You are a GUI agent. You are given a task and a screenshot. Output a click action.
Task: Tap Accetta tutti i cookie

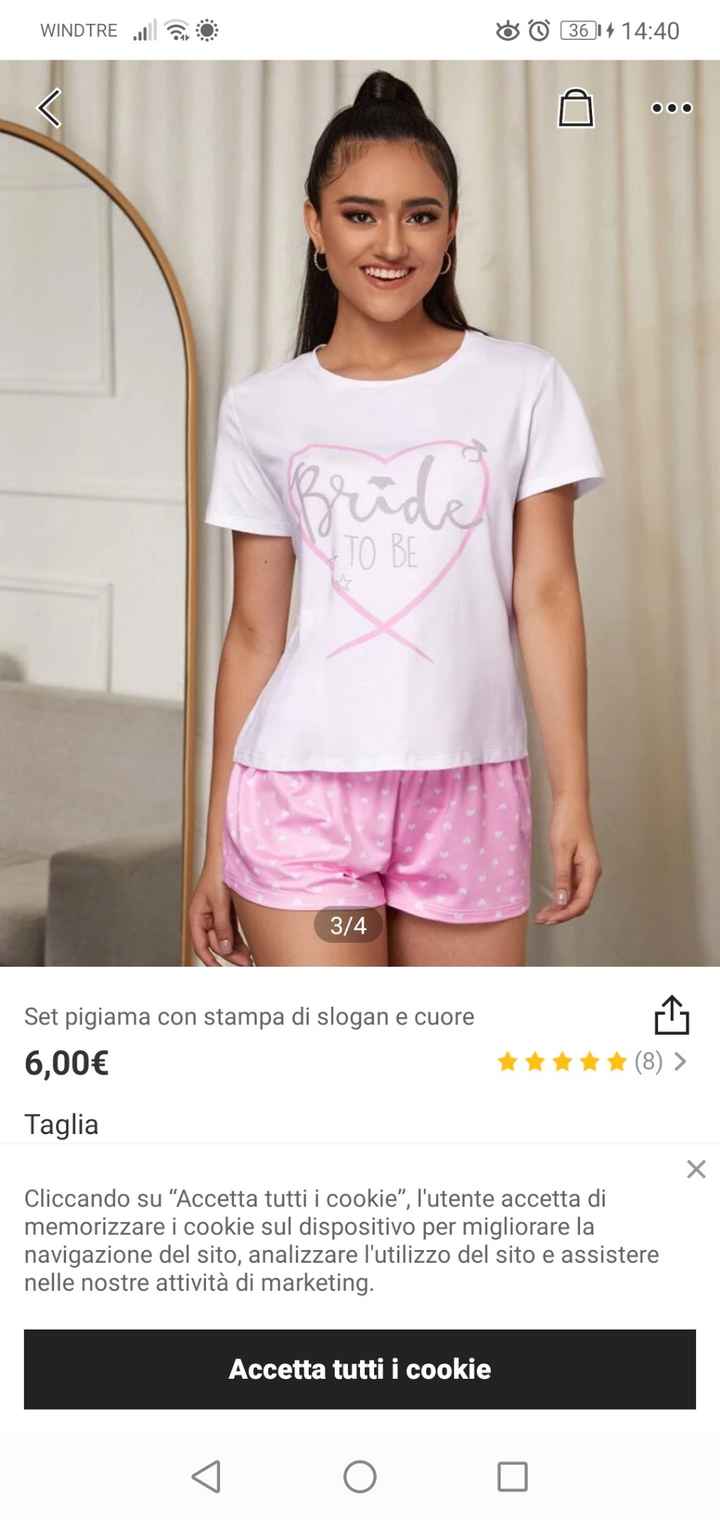point(360,1369)
